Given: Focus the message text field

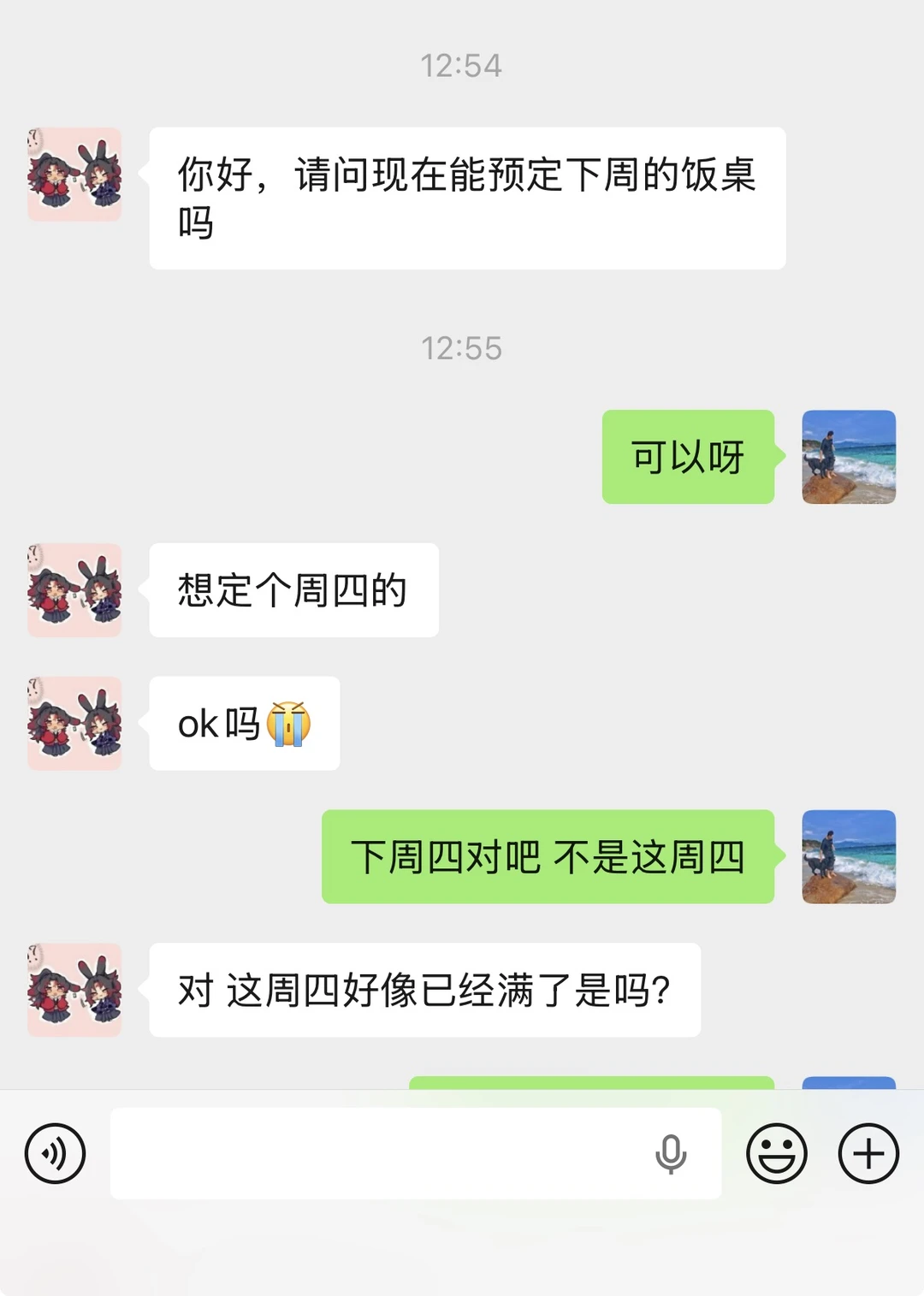Looking at the screenshot, I should tap(416, 1153).
